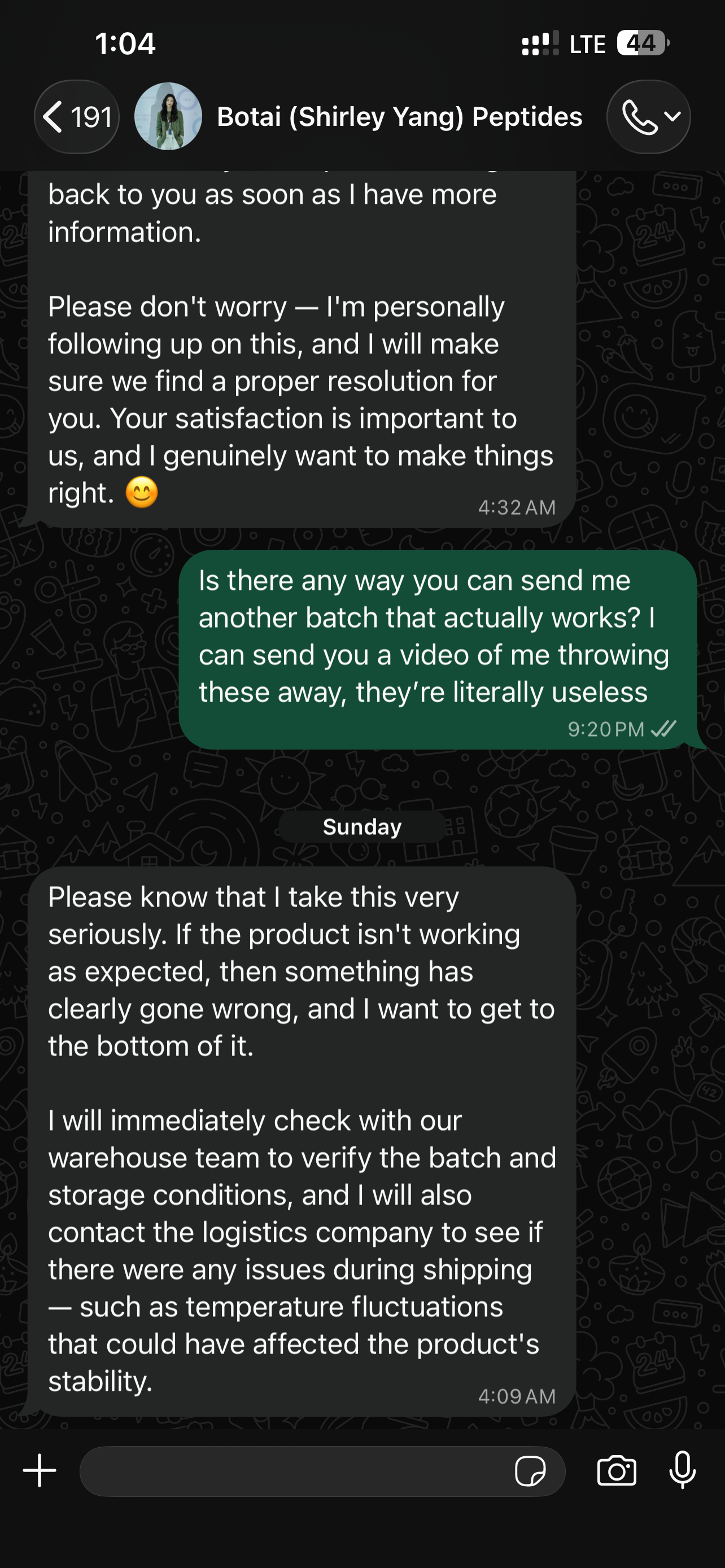View Shirley Yang's profile picture

168,116
